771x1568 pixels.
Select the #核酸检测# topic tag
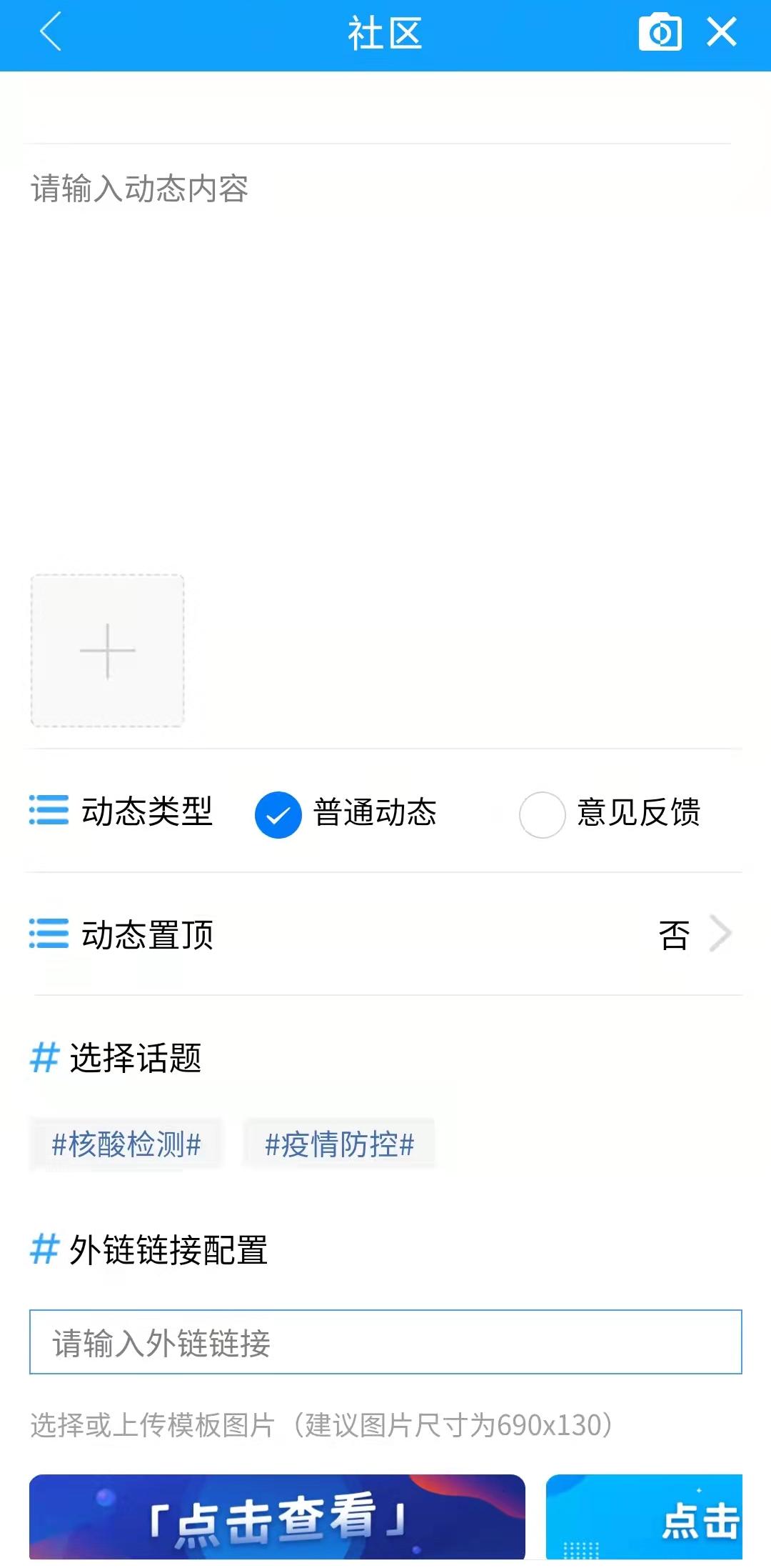[126, 1143]
